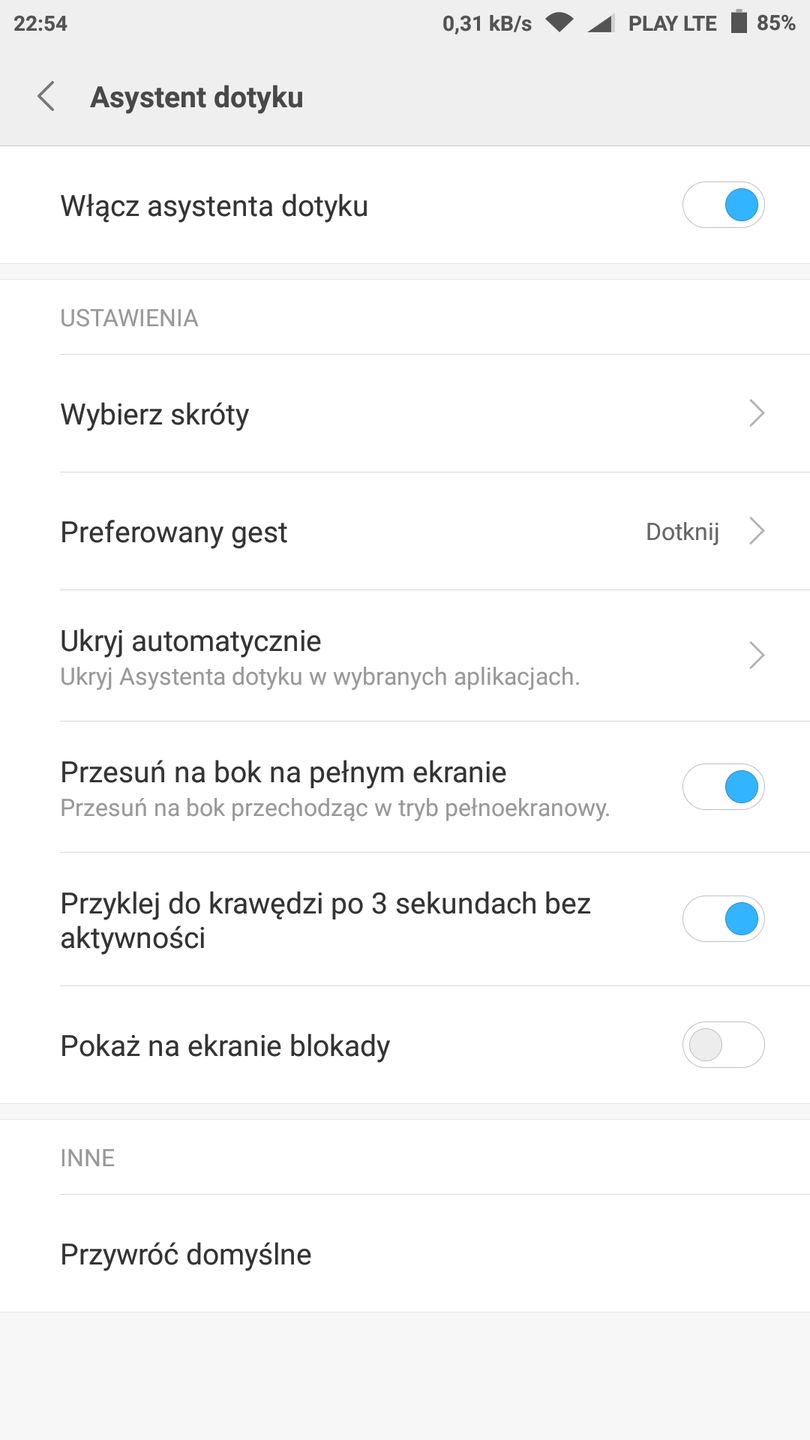The height and width of the screenshot is (1440, 810).
Task: Check battery icon showing 85%
Action: tap(737, 22)
